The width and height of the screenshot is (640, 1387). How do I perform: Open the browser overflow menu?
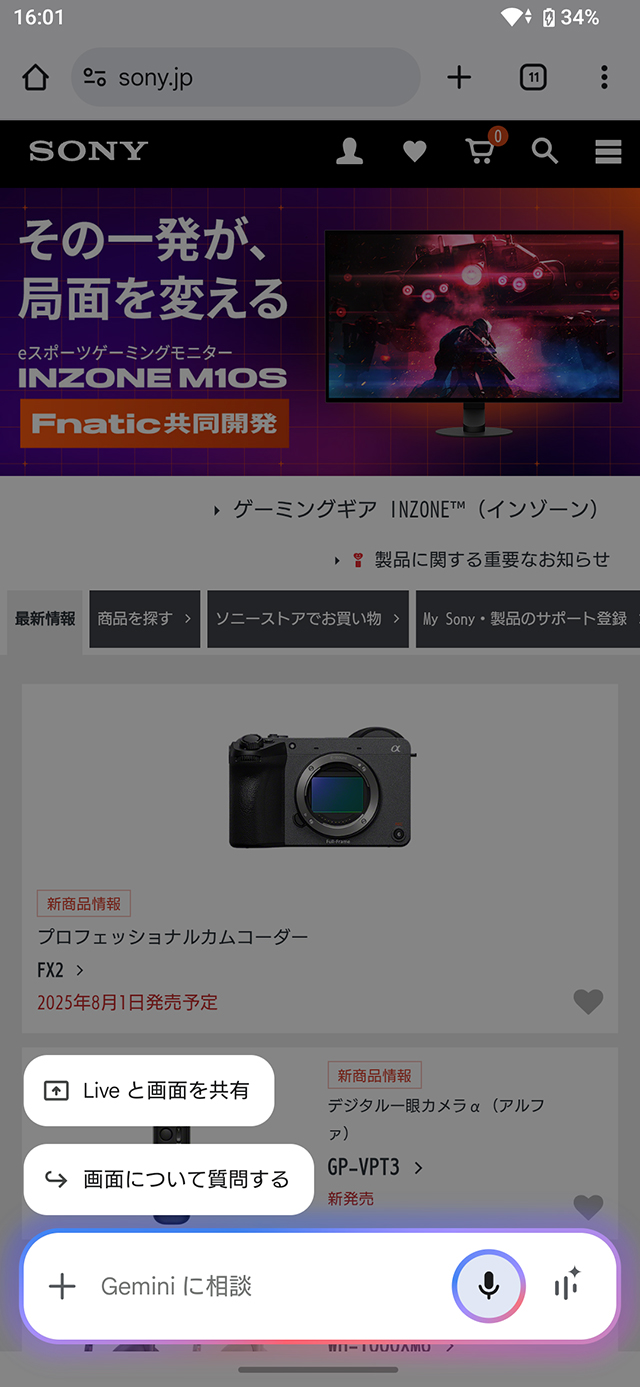[x=604, y=77]
